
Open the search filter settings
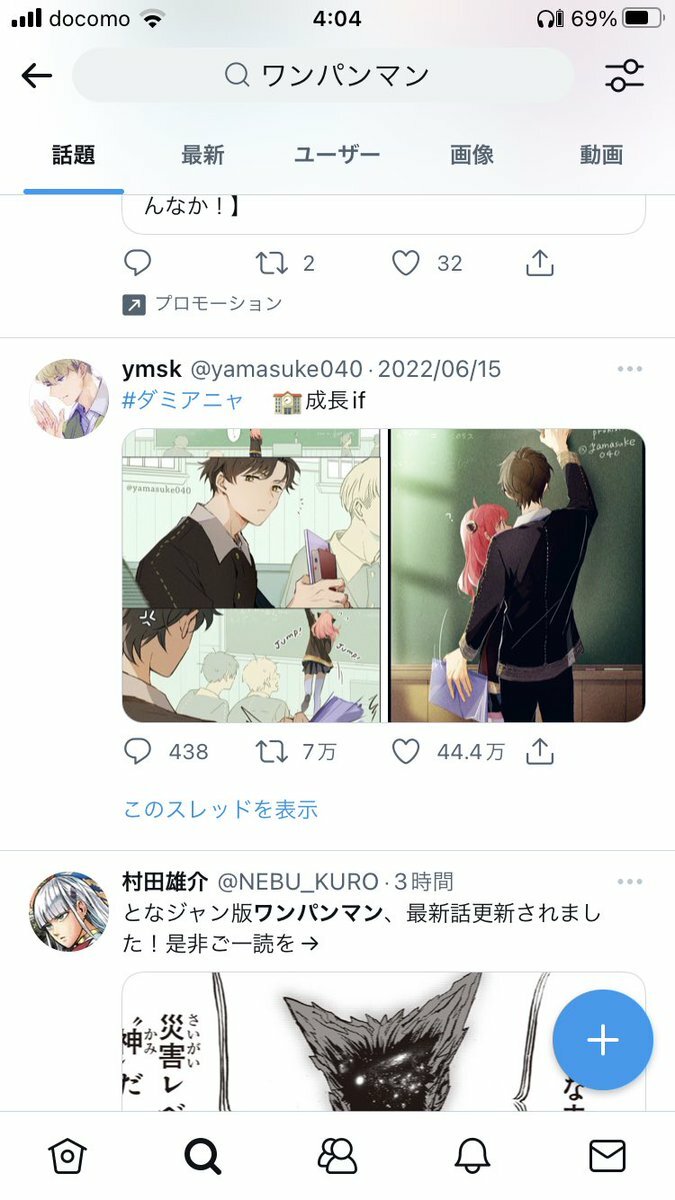coord(624,75)
